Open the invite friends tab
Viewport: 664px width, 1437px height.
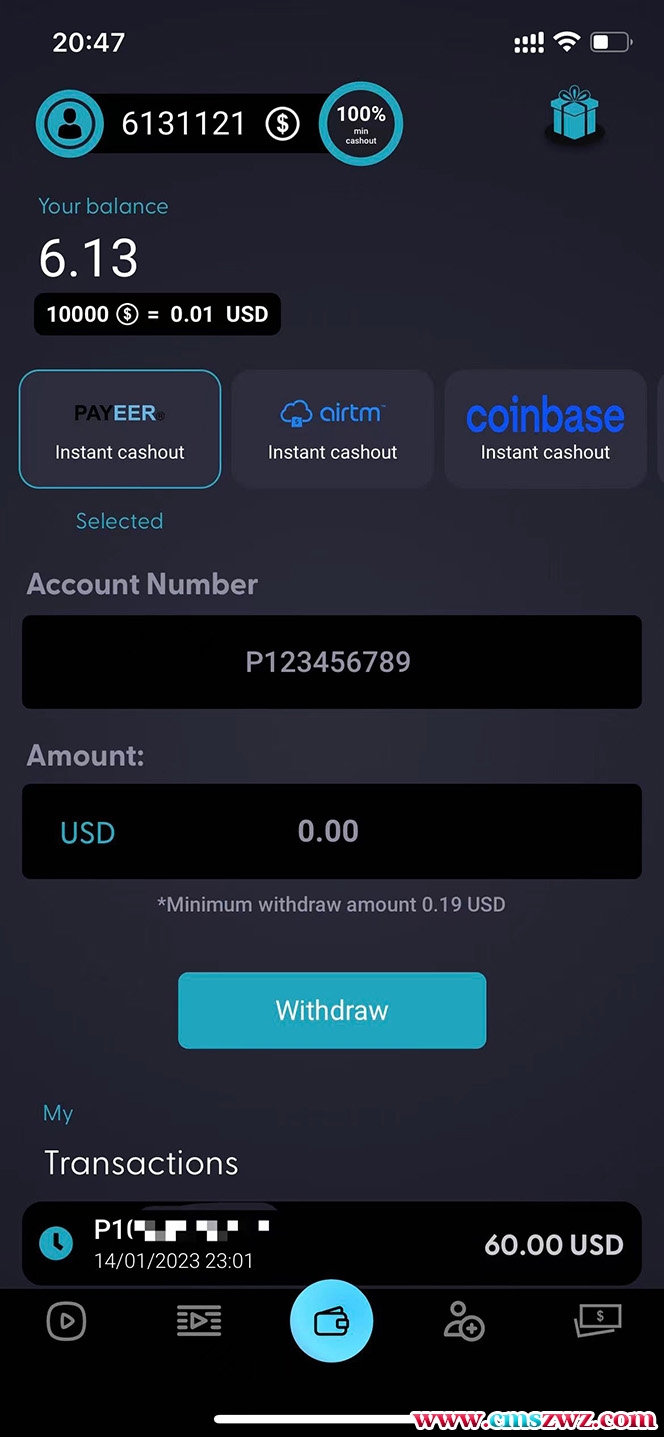point(464,1321)
